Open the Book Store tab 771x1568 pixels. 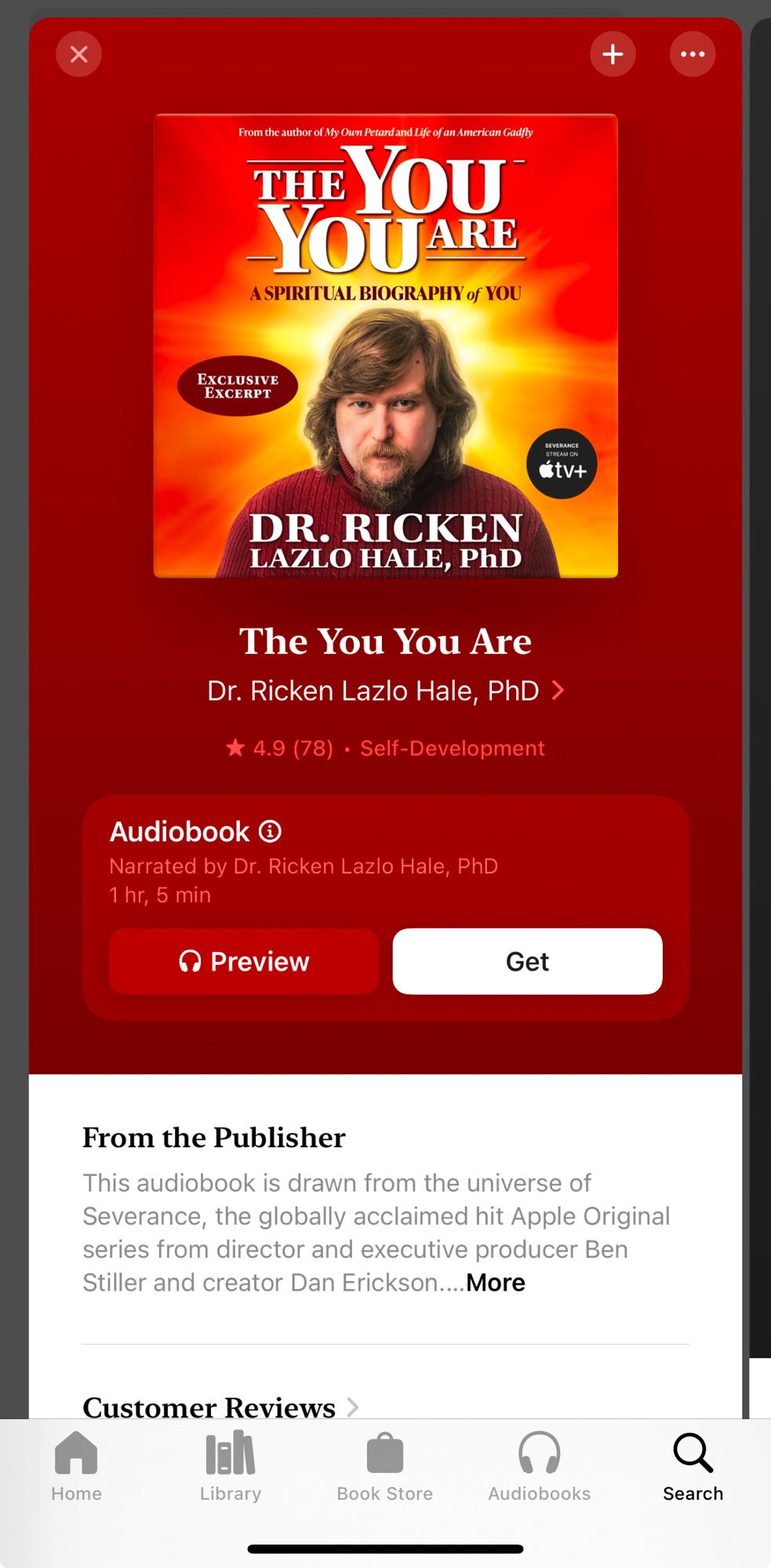click(384, 1466)
